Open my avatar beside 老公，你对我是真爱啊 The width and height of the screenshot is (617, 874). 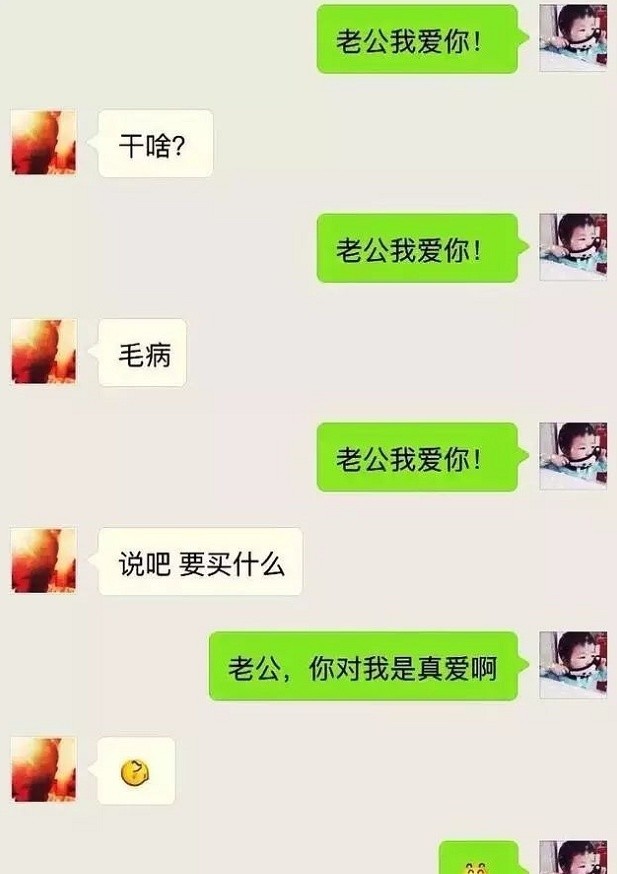(x=573, y=665)
